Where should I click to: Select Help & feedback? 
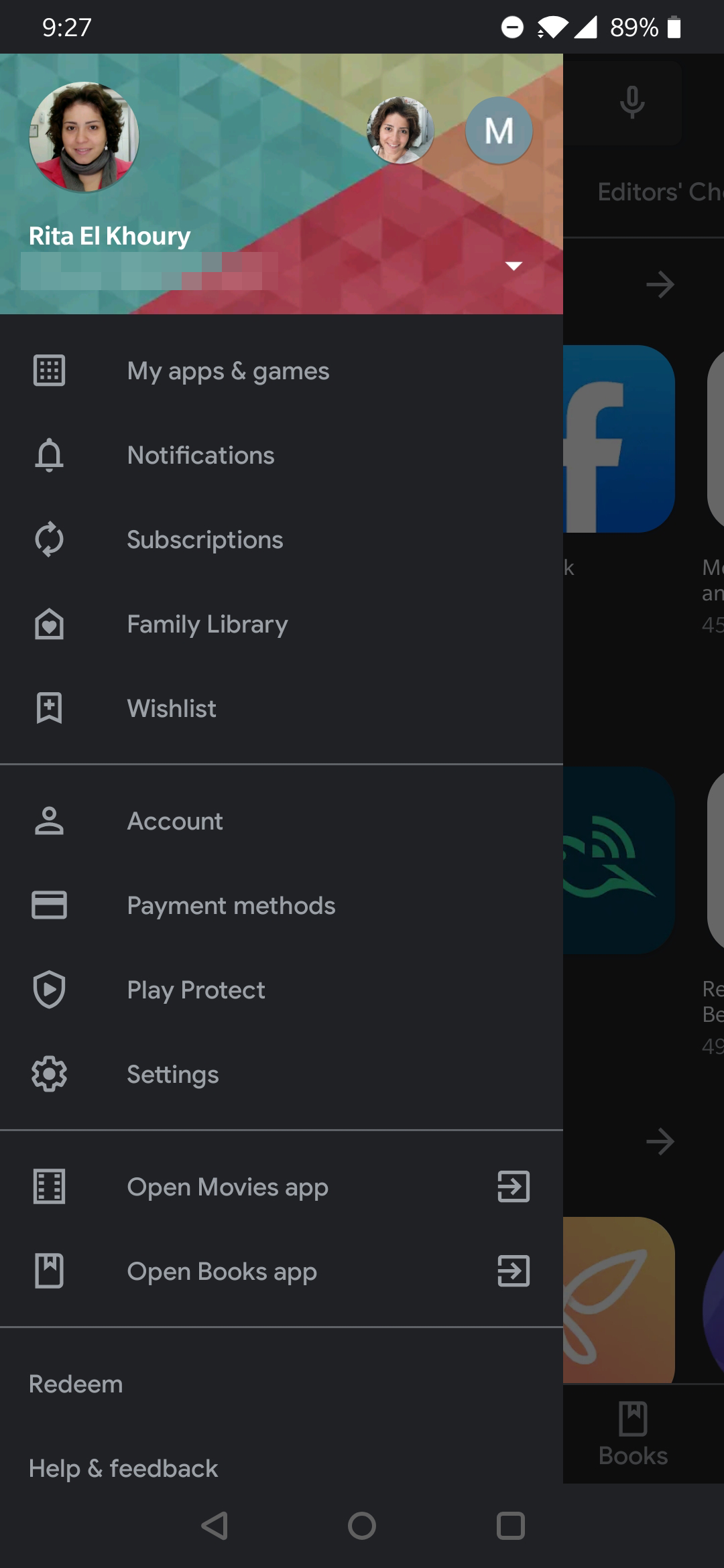tap(123, 1468)
